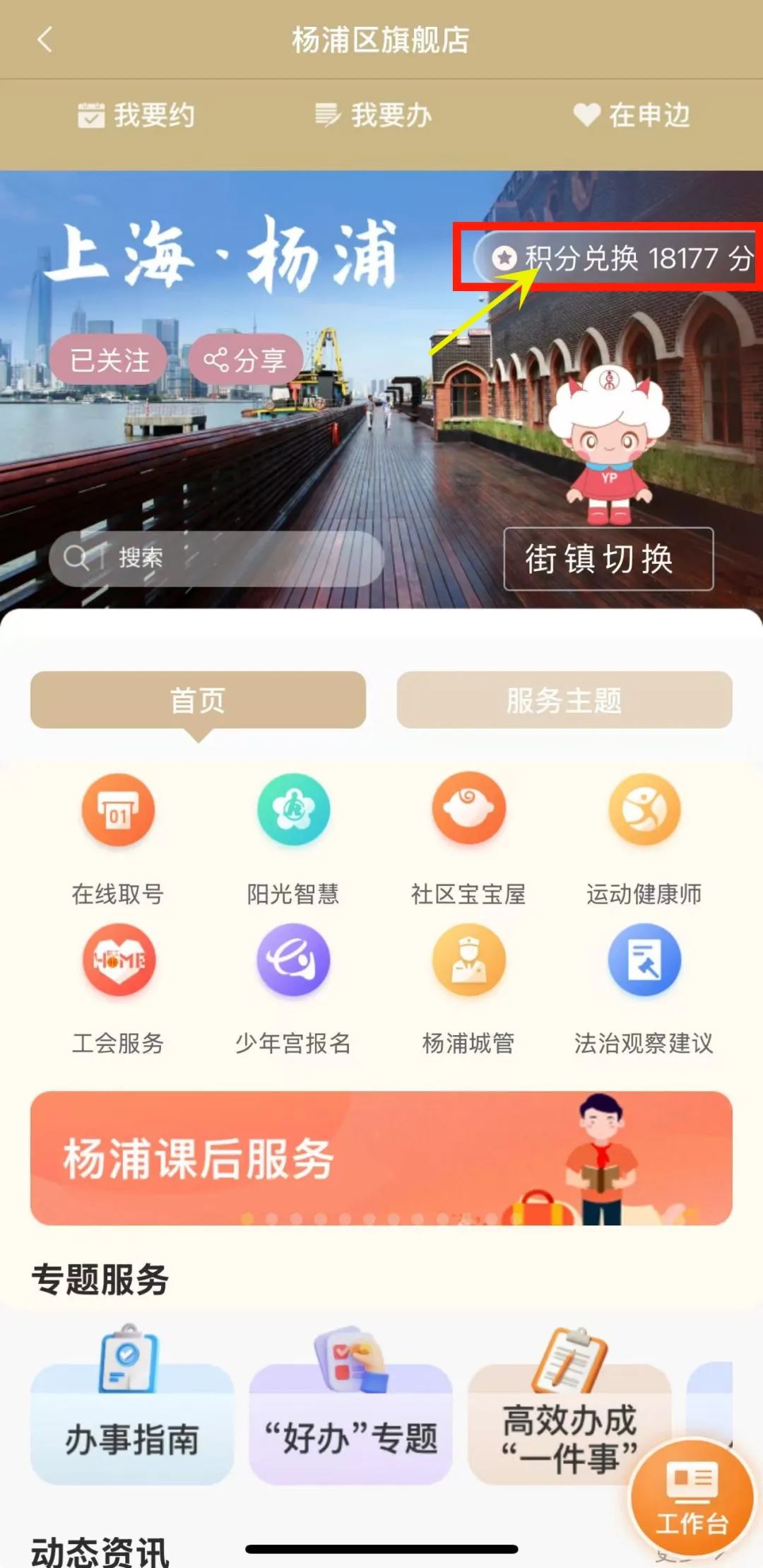Open the 在申边 section

[631, 115]
